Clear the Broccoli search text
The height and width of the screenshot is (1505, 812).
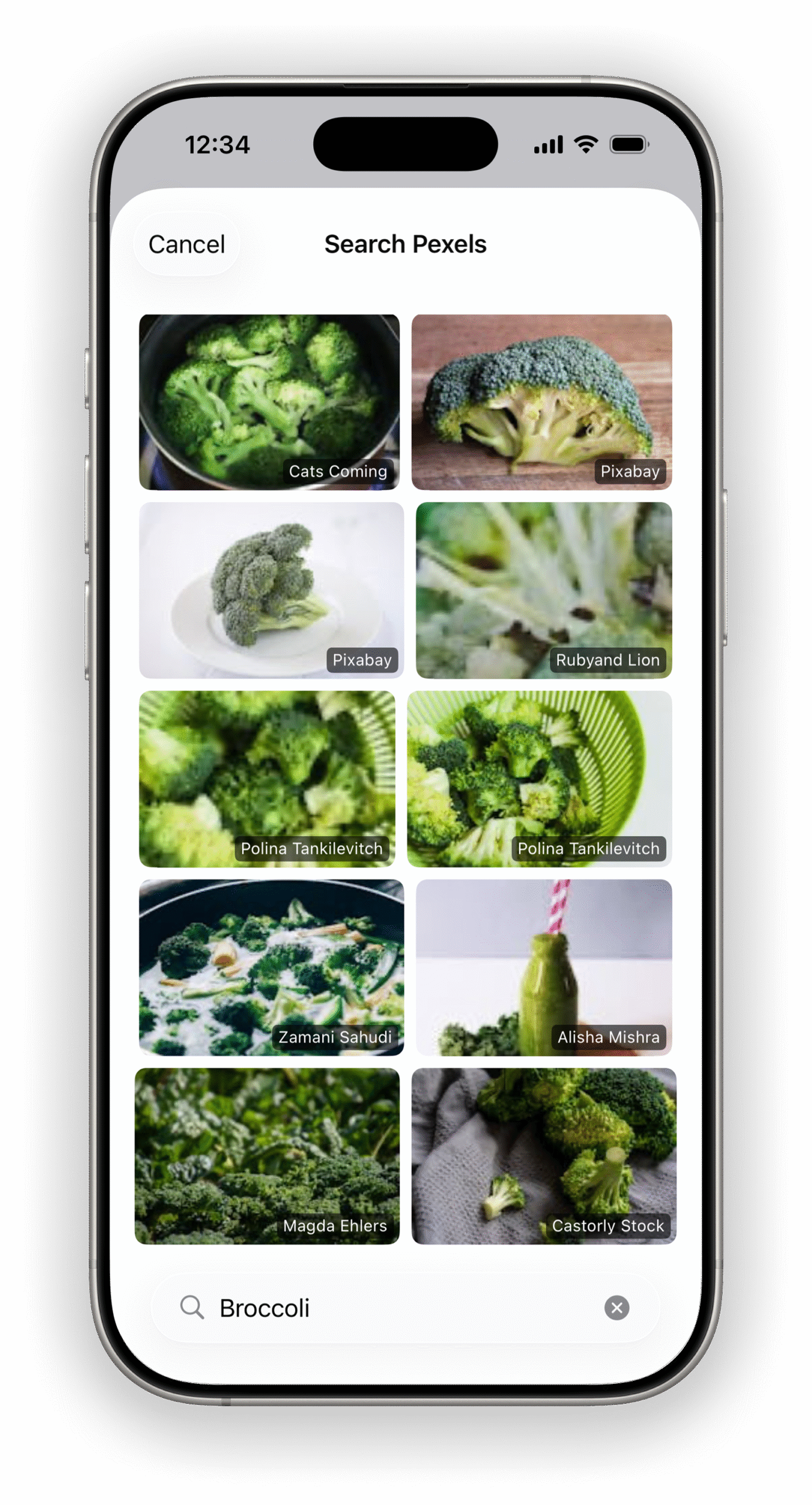coord(616,1307)
